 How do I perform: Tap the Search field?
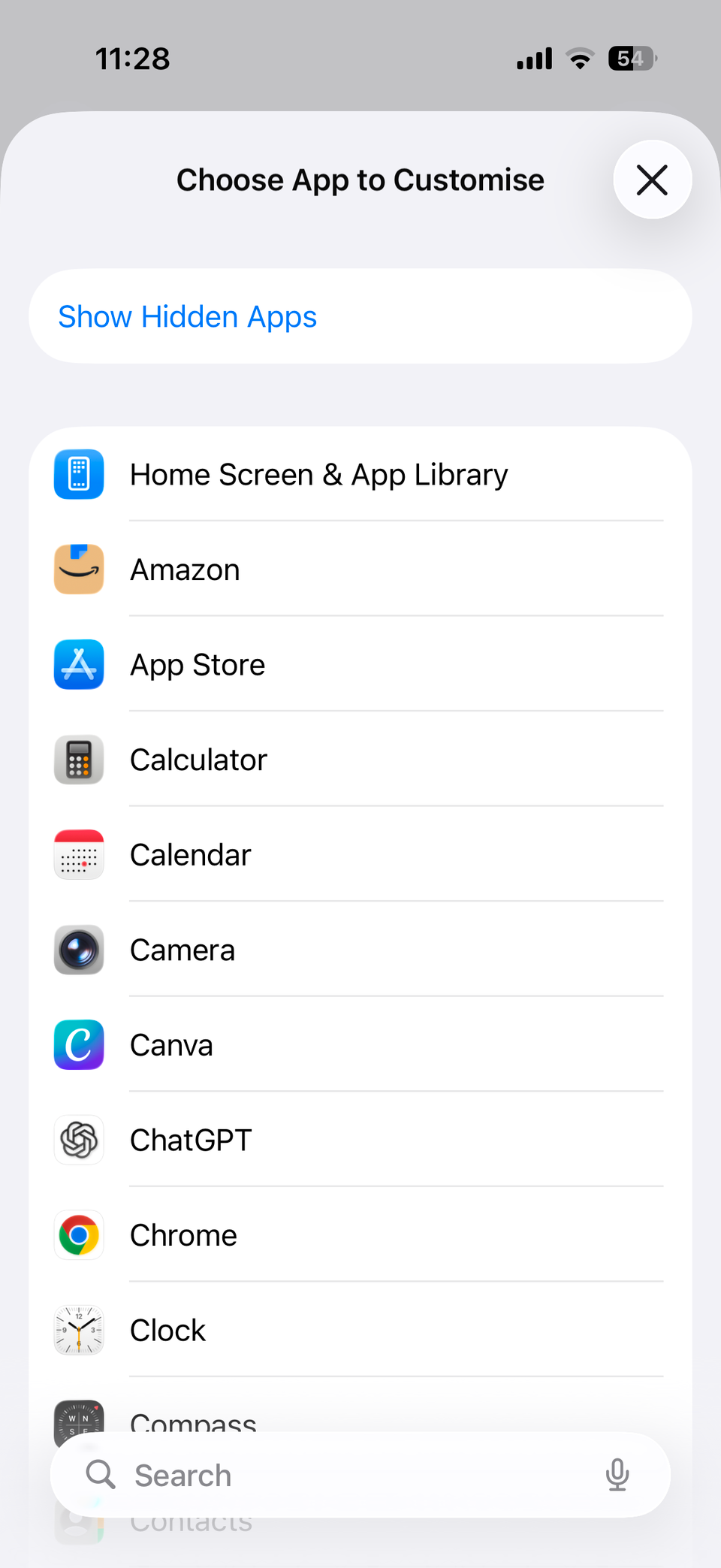click(x=338, y=1474)
